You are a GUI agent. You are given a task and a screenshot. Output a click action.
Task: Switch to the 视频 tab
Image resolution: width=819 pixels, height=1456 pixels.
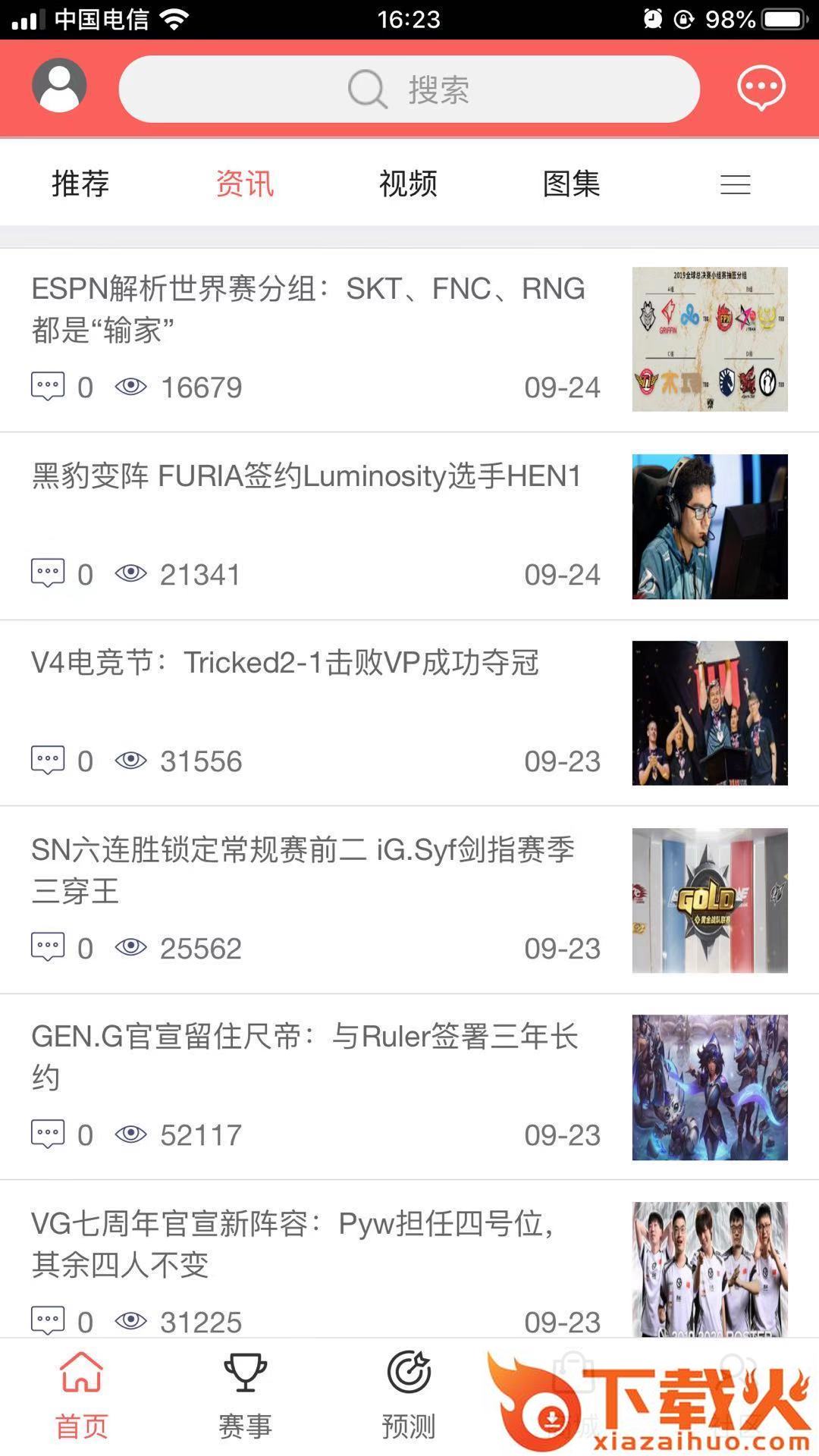[x=408, y=184]
